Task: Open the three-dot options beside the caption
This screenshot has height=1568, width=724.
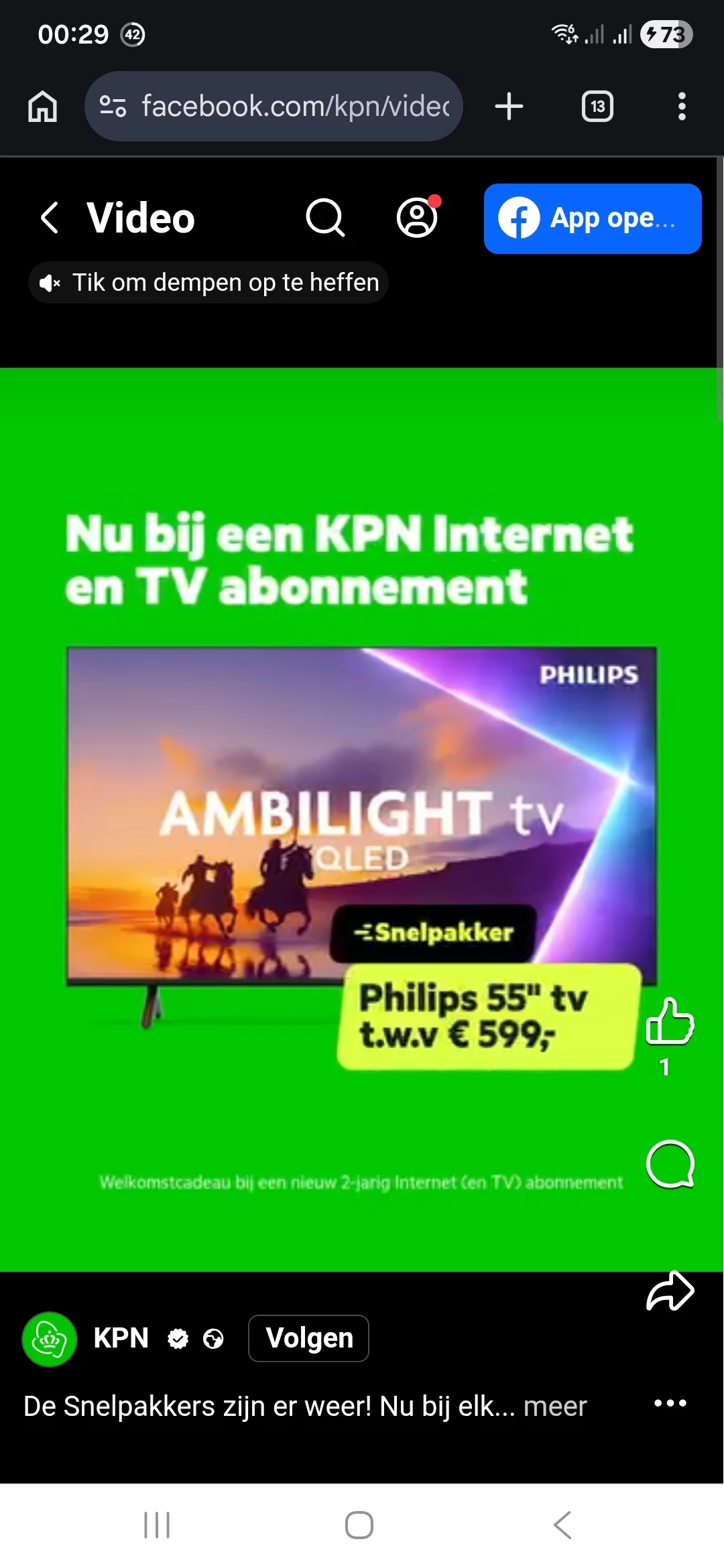Action: (670, 1403)
